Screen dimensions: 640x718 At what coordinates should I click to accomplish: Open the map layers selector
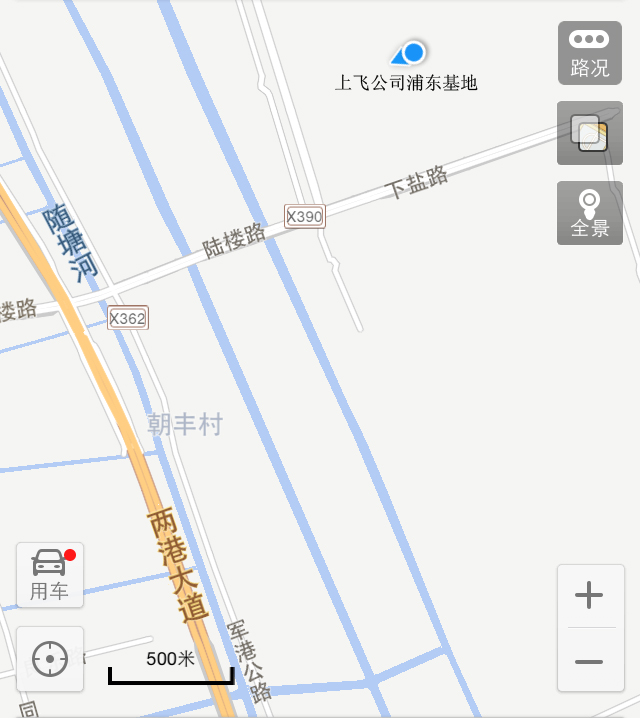589,133
